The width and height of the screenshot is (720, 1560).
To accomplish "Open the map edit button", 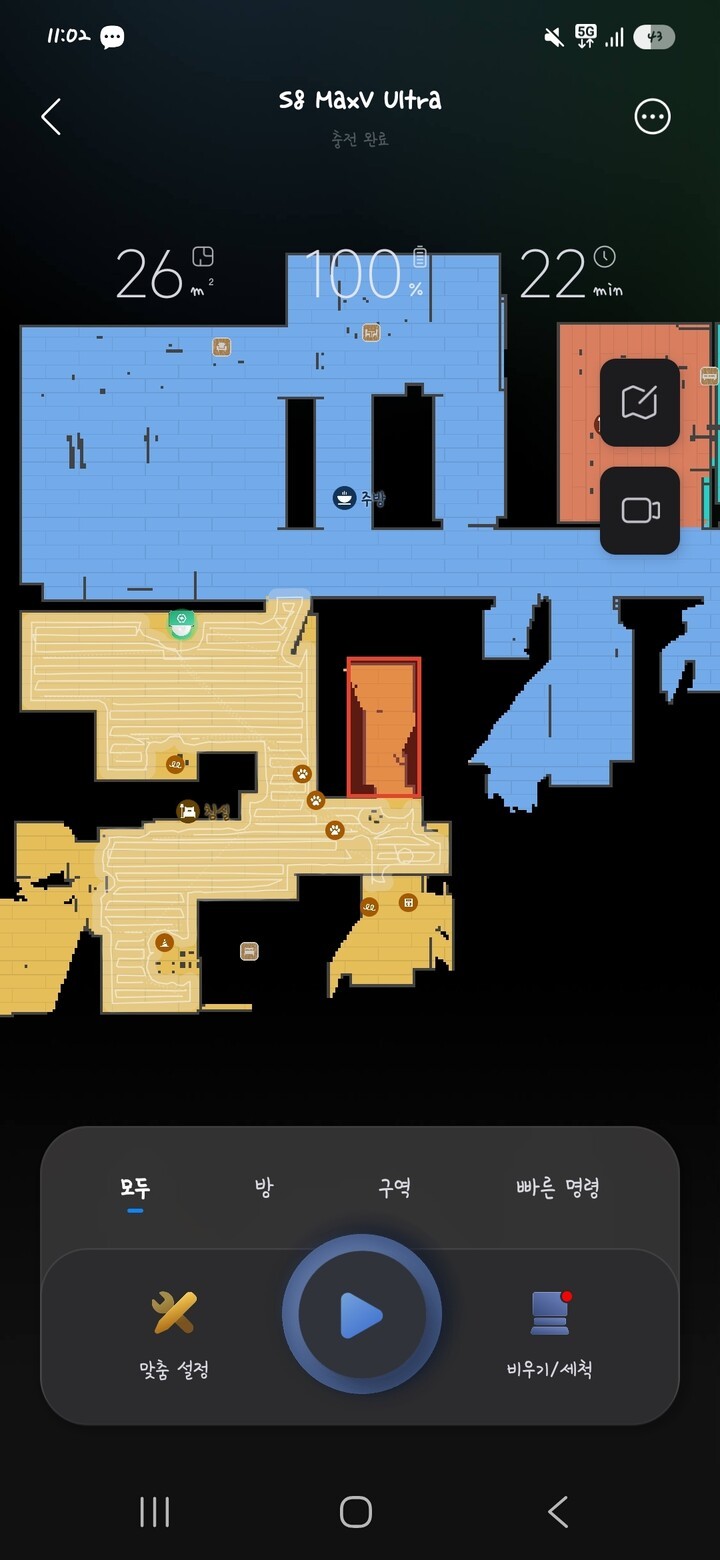I will tap(639, 402).
